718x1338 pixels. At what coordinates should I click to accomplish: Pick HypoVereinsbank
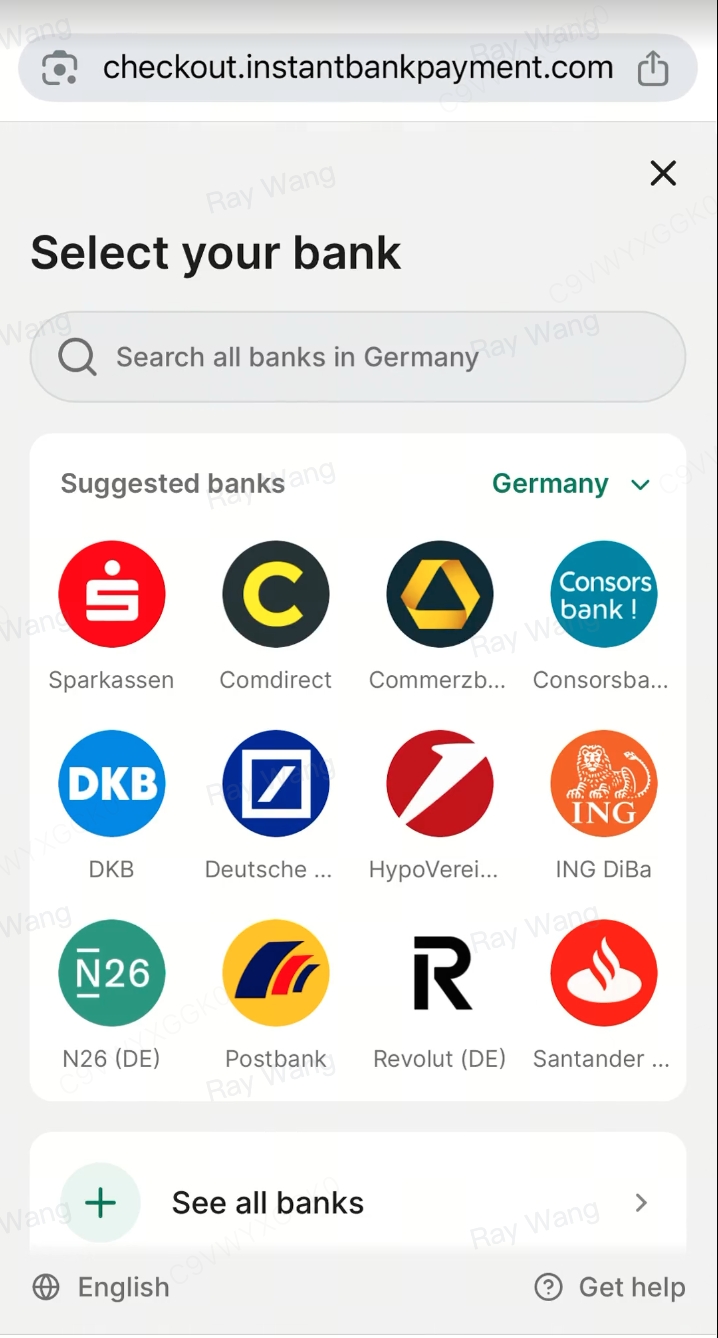tap(440, 784)
